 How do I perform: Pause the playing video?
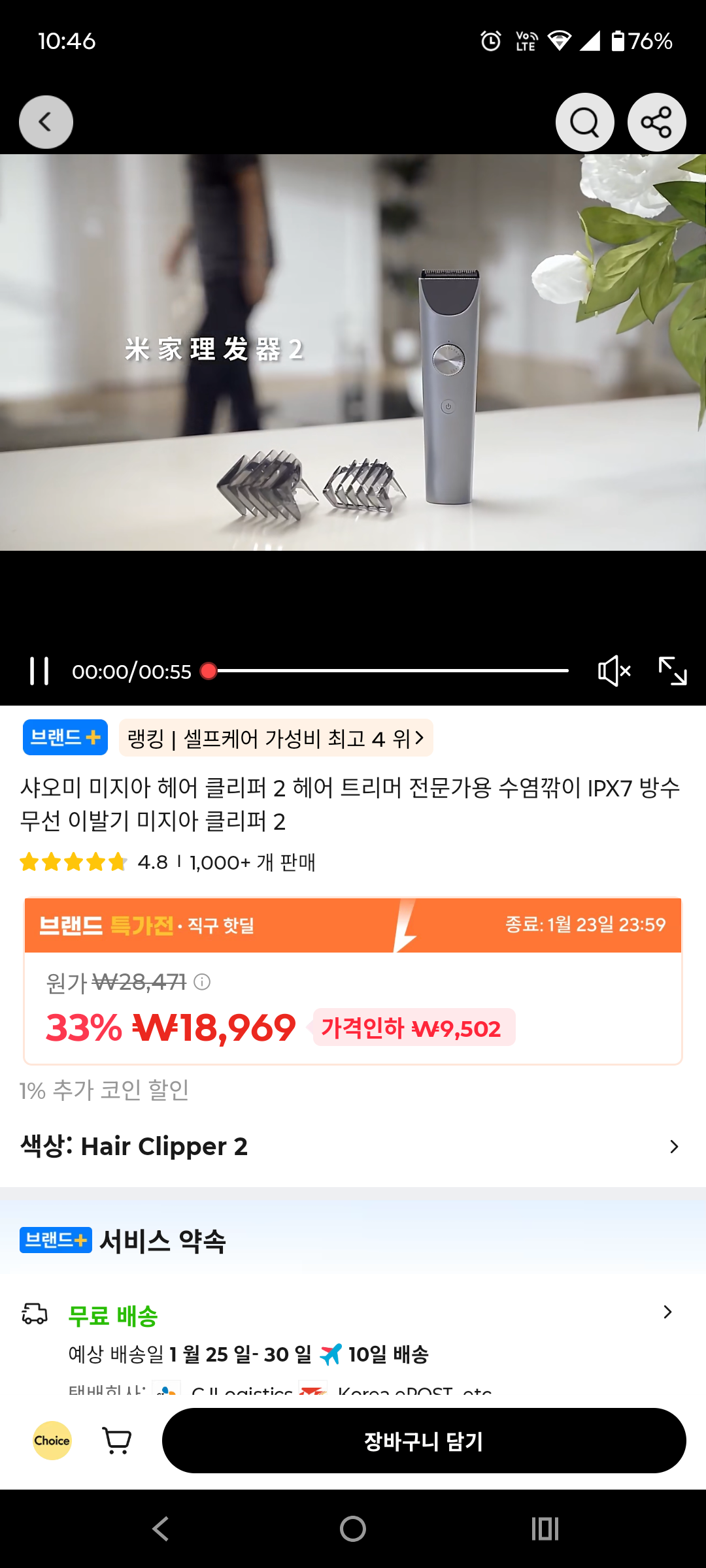(x=39, y=670)
